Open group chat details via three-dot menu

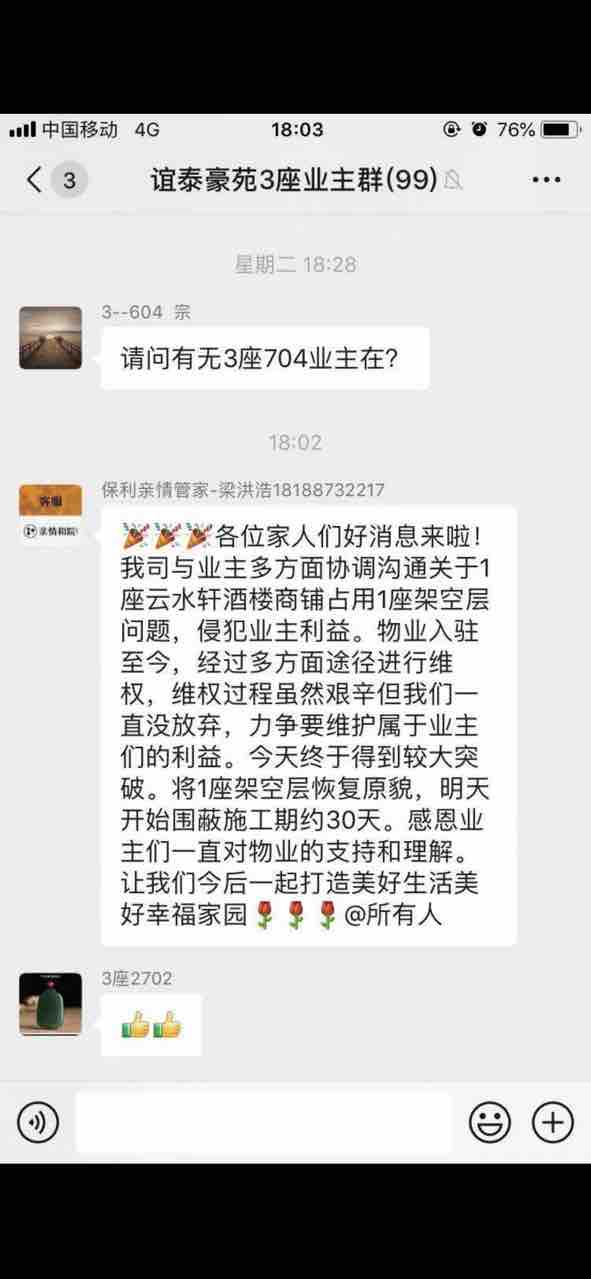point(546,180)
